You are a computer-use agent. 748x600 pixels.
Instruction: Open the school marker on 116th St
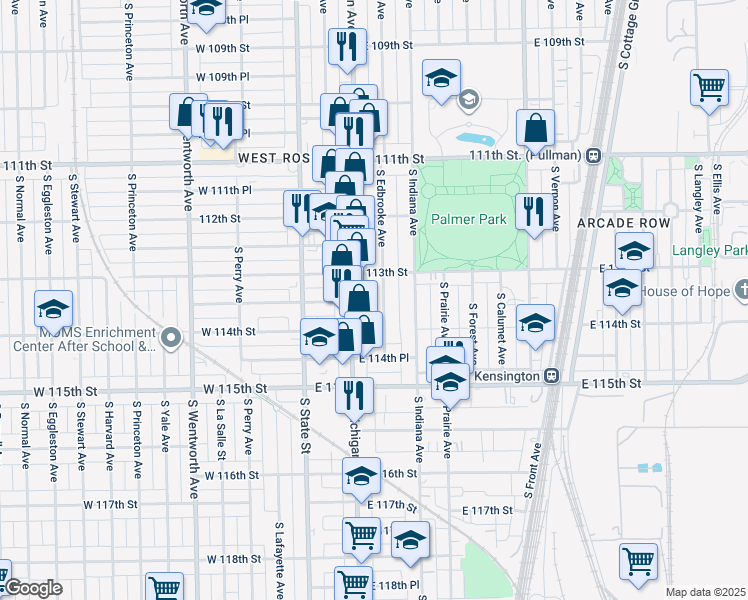tap(361, 478)
